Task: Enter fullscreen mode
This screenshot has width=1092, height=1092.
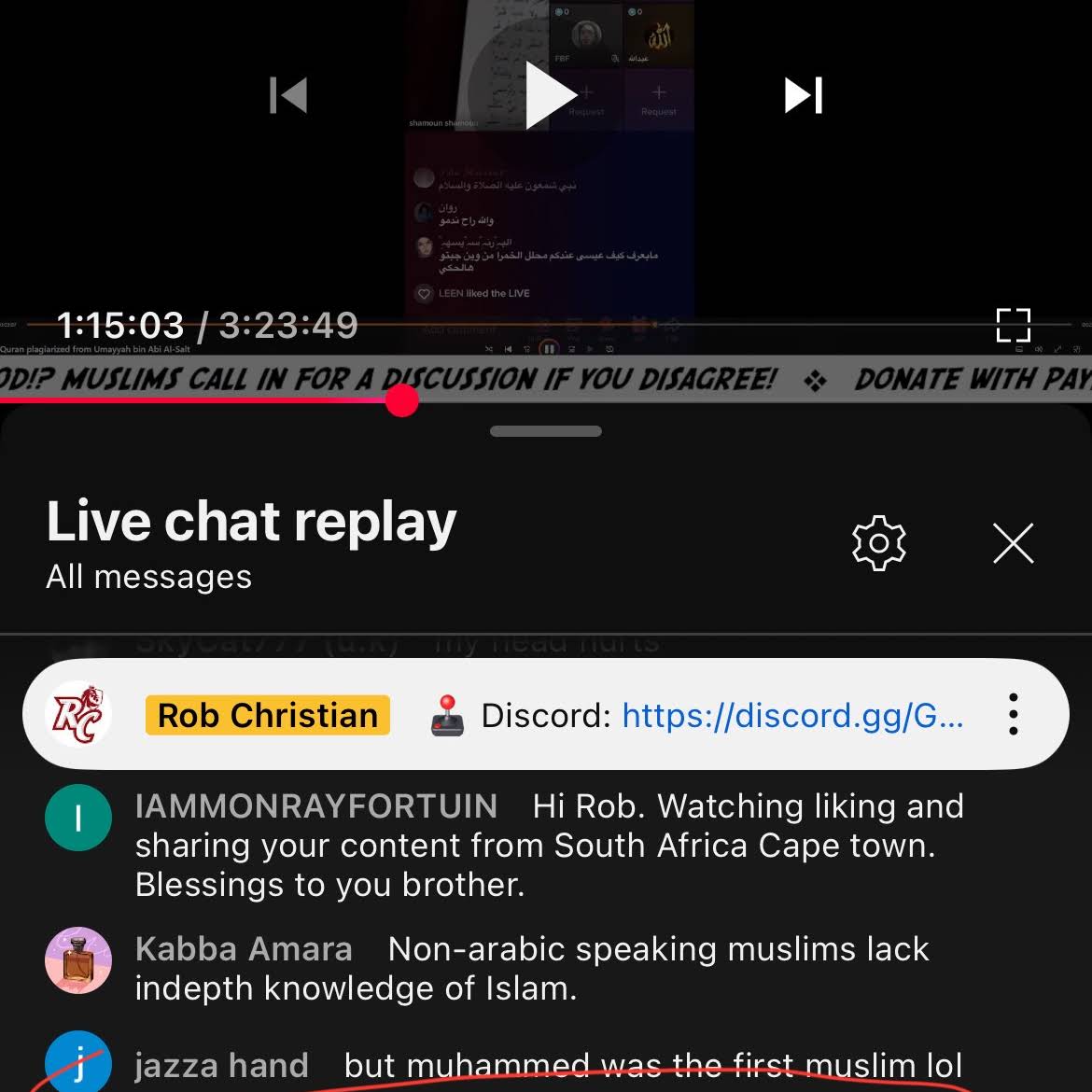Action: click(1013, 326)
